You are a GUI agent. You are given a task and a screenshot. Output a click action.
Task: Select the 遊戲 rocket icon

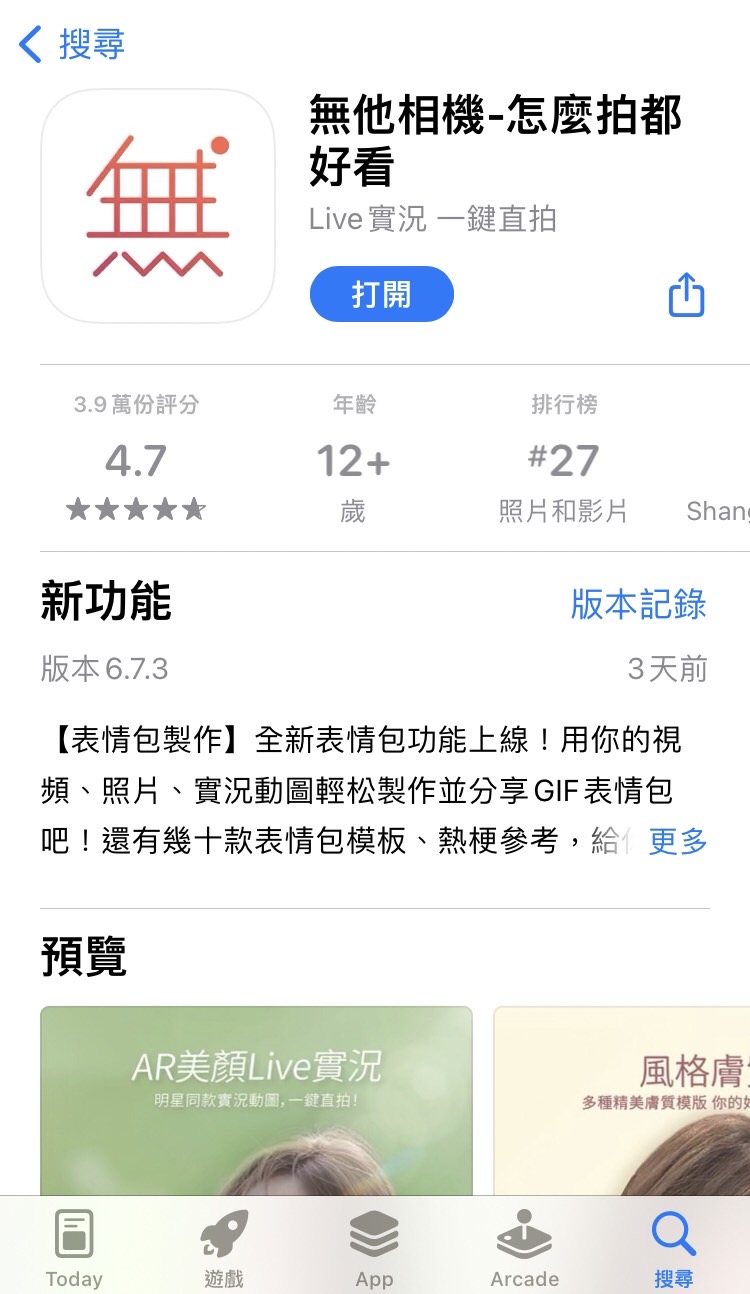click(x=224, y=1235)
